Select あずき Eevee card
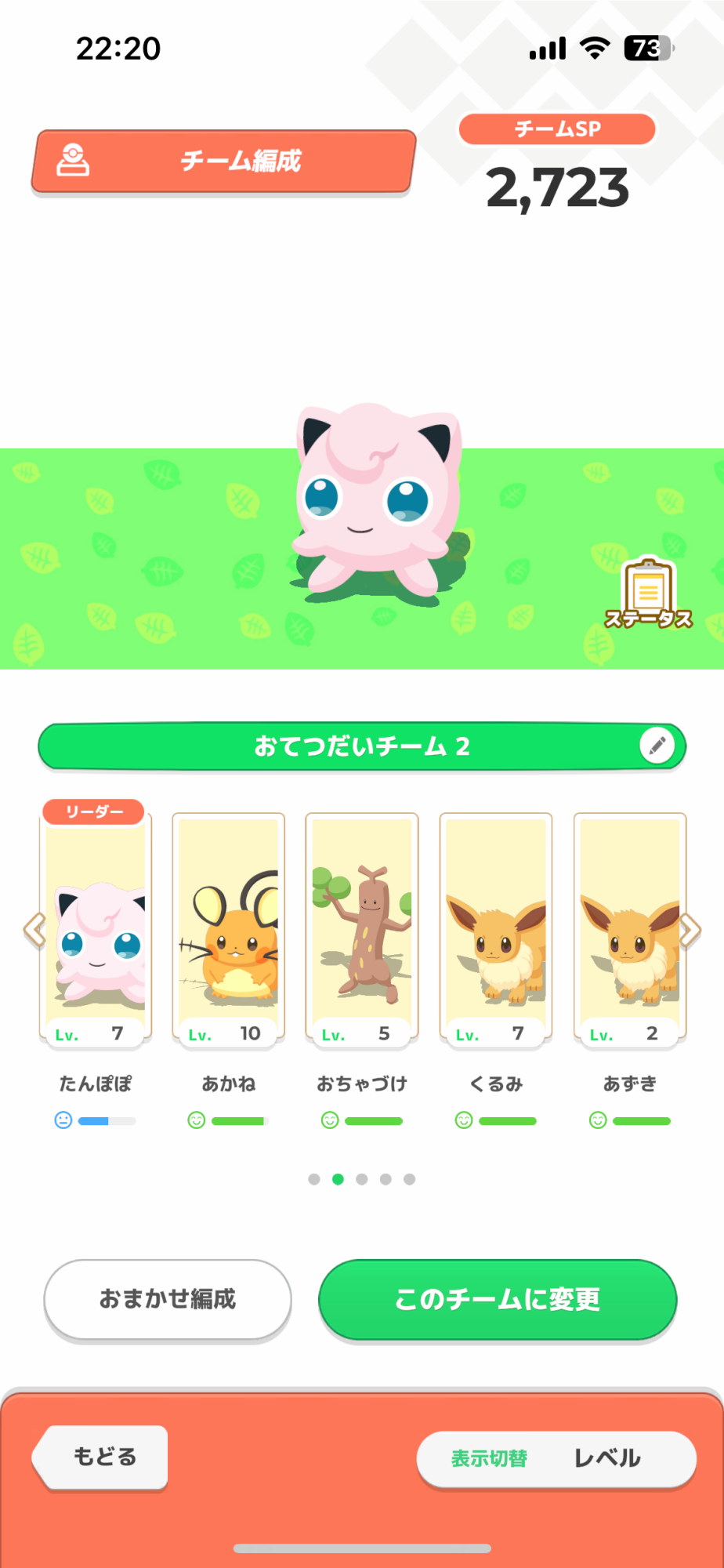The width and height of the screenshot is (724, 1568). tap(630, 930)
